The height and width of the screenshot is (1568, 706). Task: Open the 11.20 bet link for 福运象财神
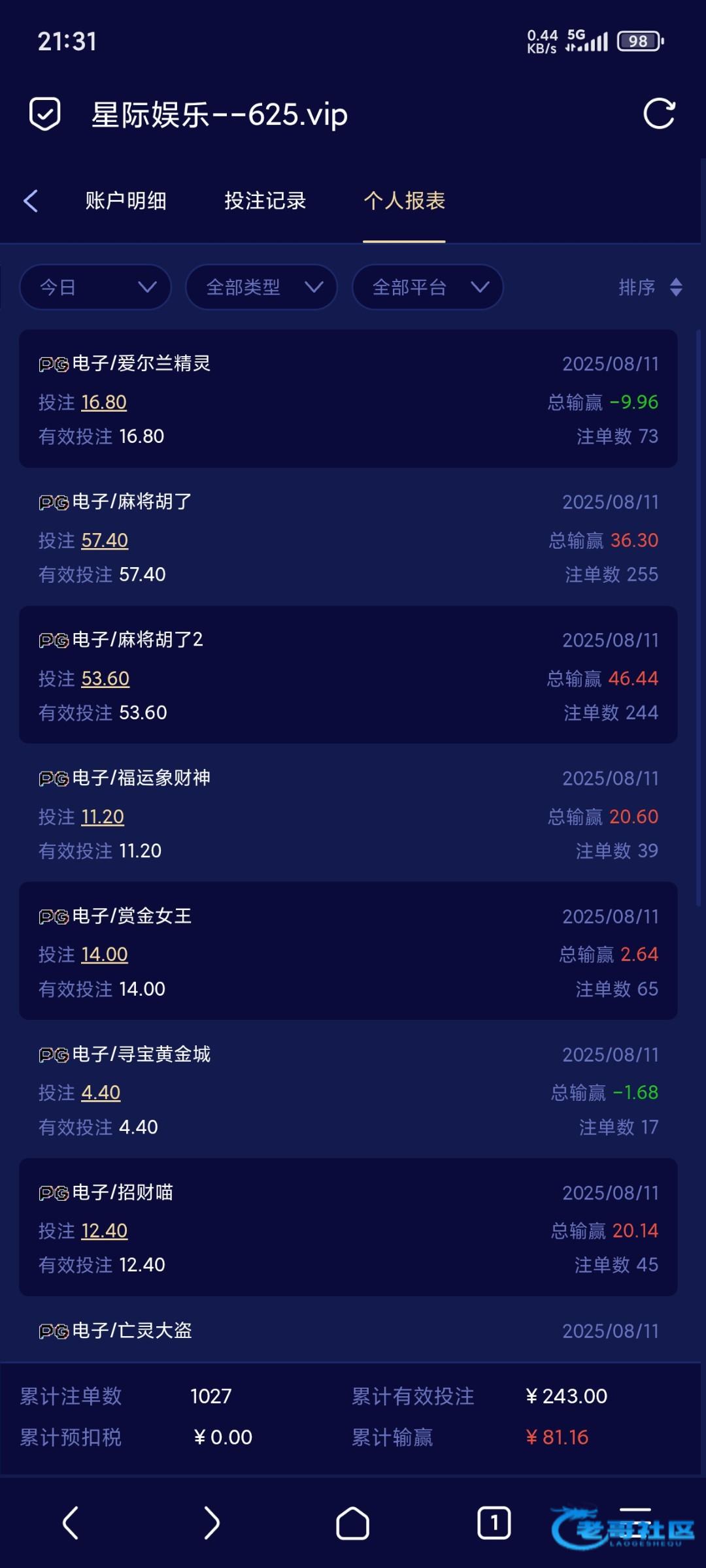pos(103,817)
